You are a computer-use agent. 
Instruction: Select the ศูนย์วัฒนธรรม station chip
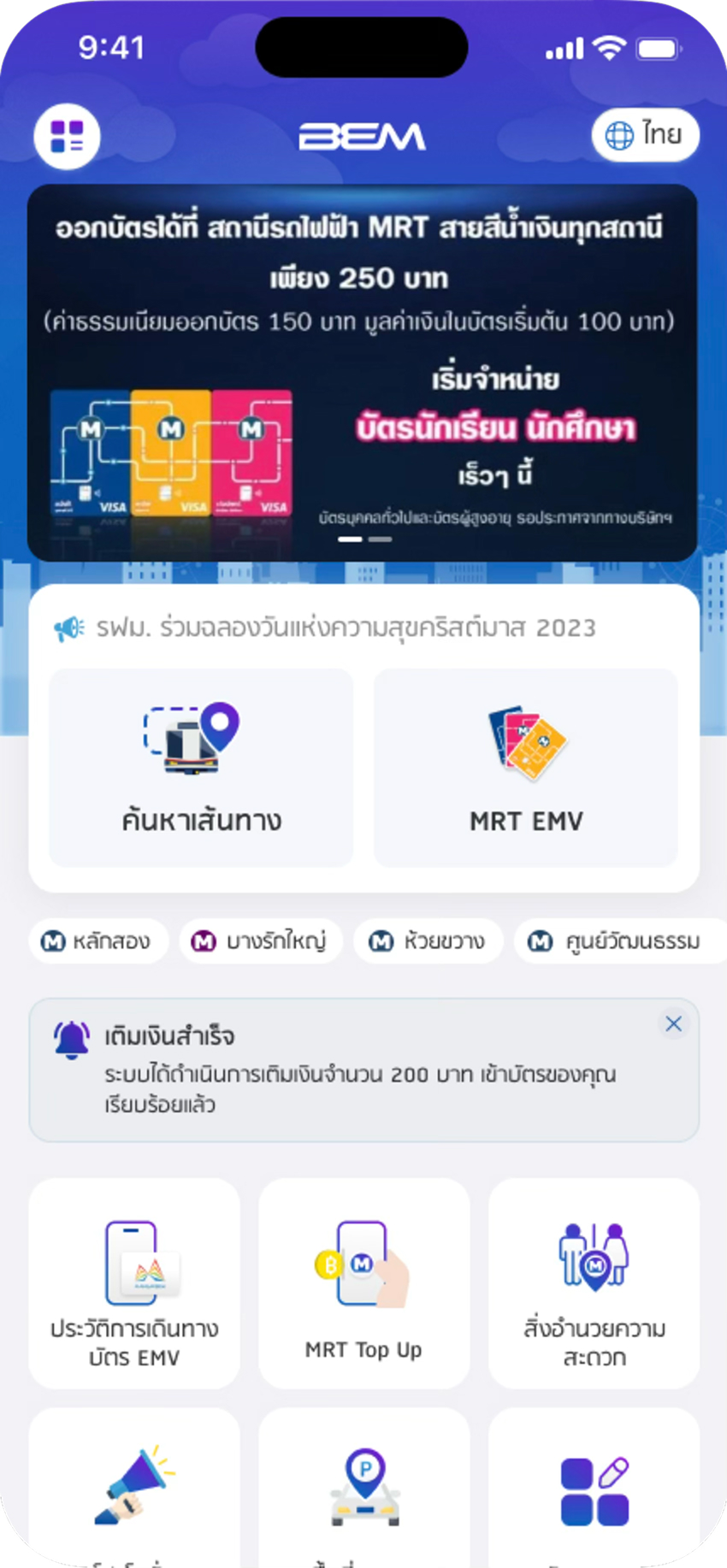coord(619,941)
